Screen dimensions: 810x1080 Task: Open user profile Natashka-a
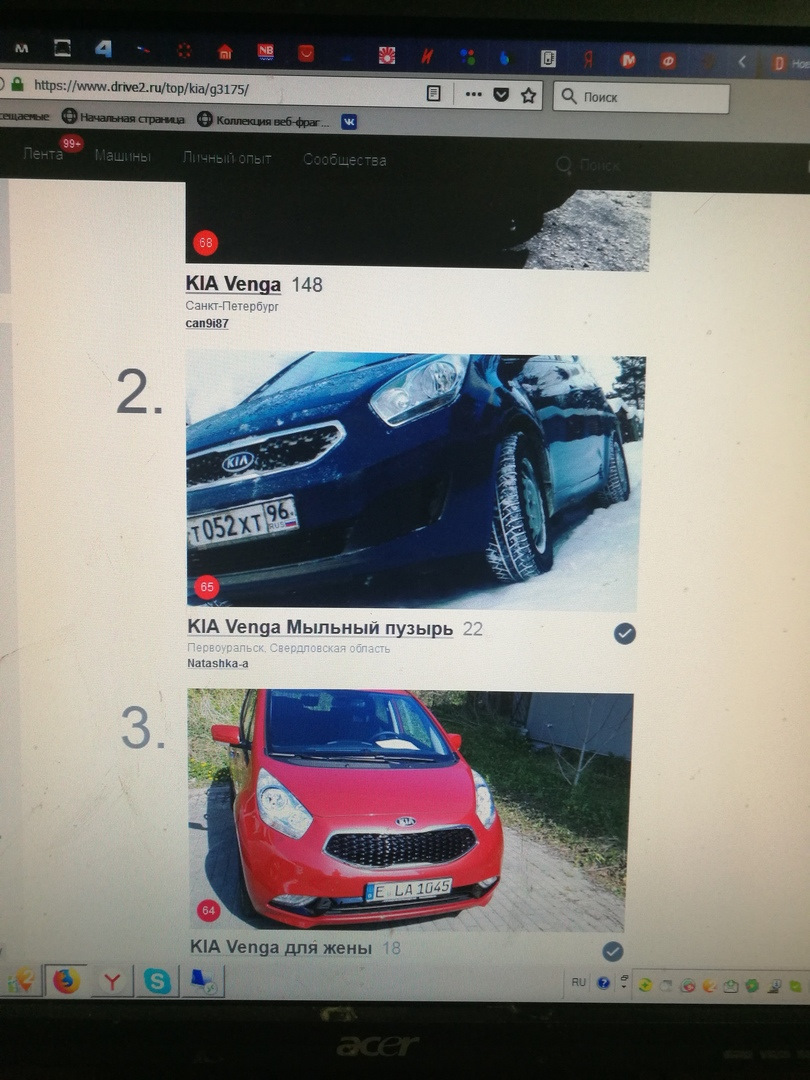[216, 663]
